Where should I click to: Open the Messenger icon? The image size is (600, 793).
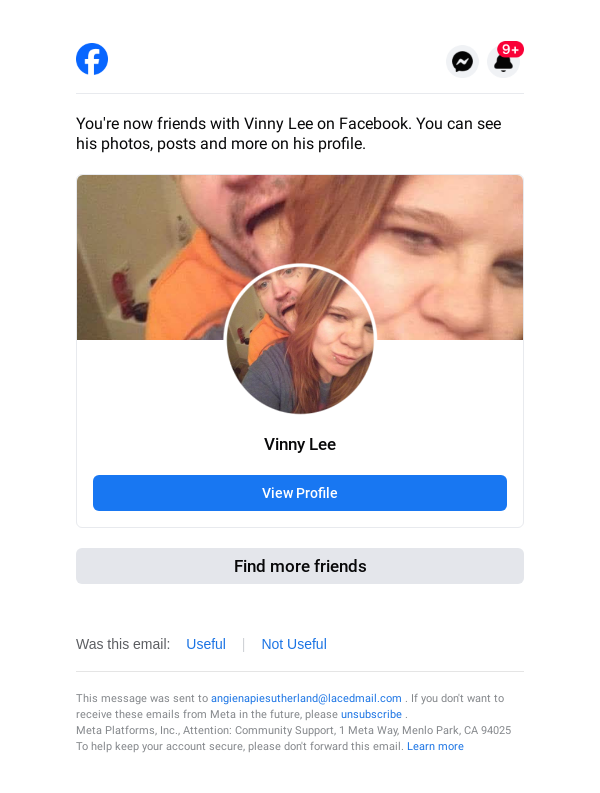click(x=462, y=62)
